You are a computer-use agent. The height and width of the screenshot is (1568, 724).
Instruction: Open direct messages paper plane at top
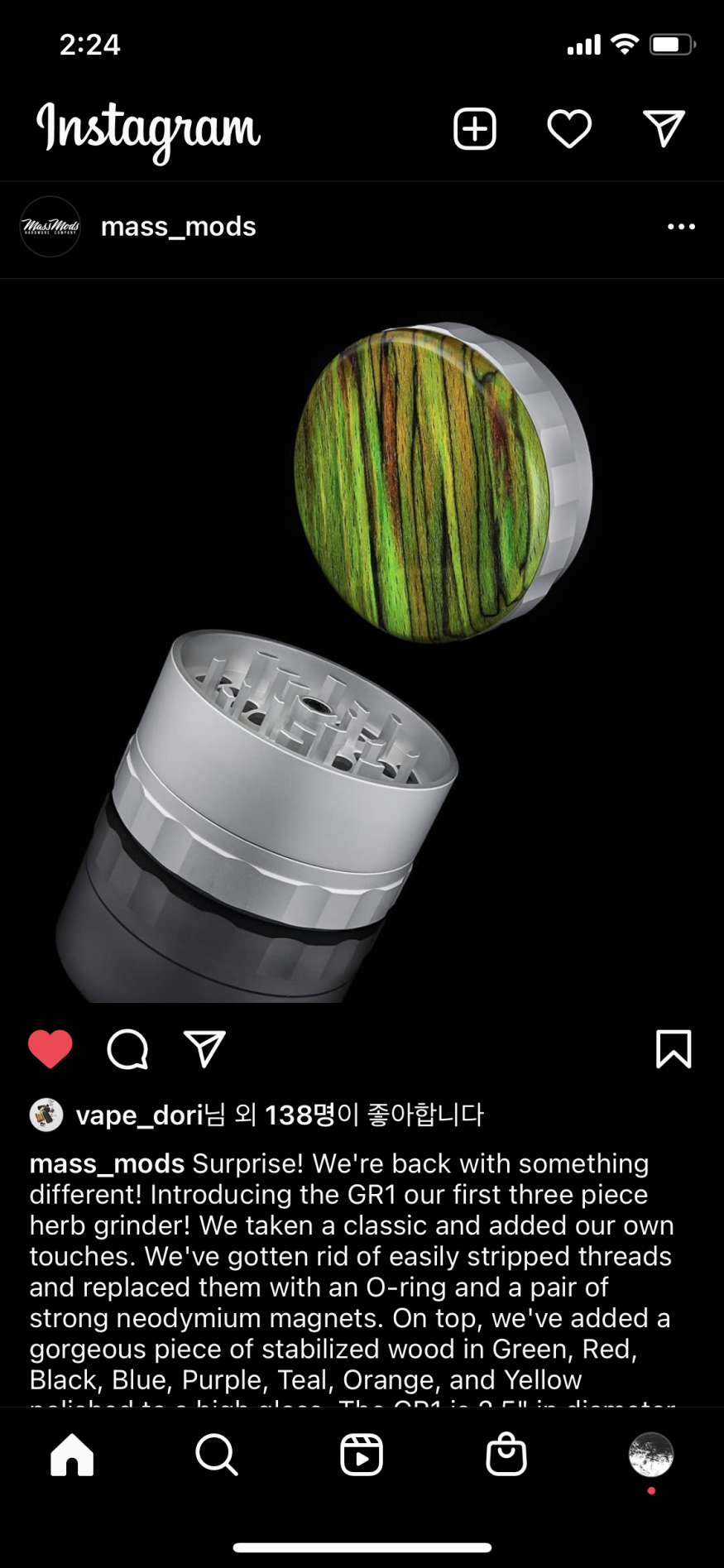[x=664, y=129]
